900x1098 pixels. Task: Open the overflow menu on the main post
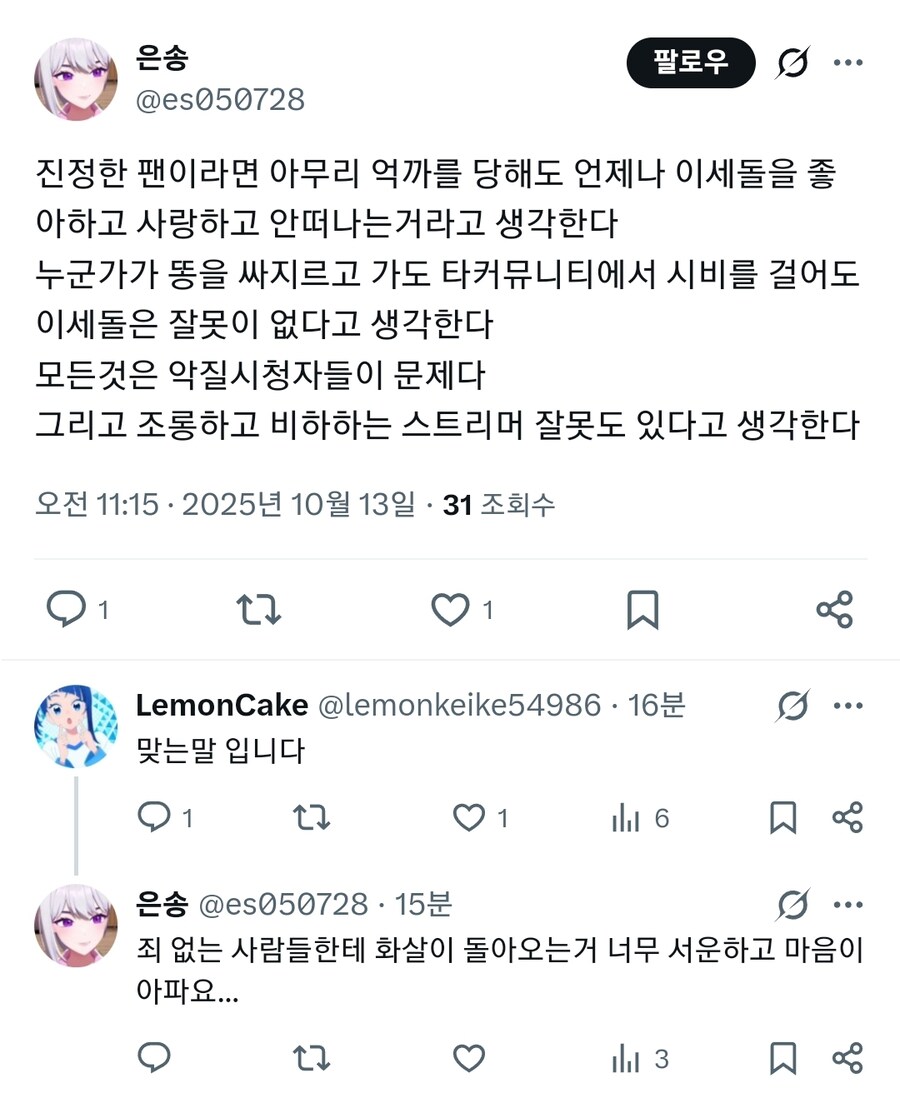(848, 64)
